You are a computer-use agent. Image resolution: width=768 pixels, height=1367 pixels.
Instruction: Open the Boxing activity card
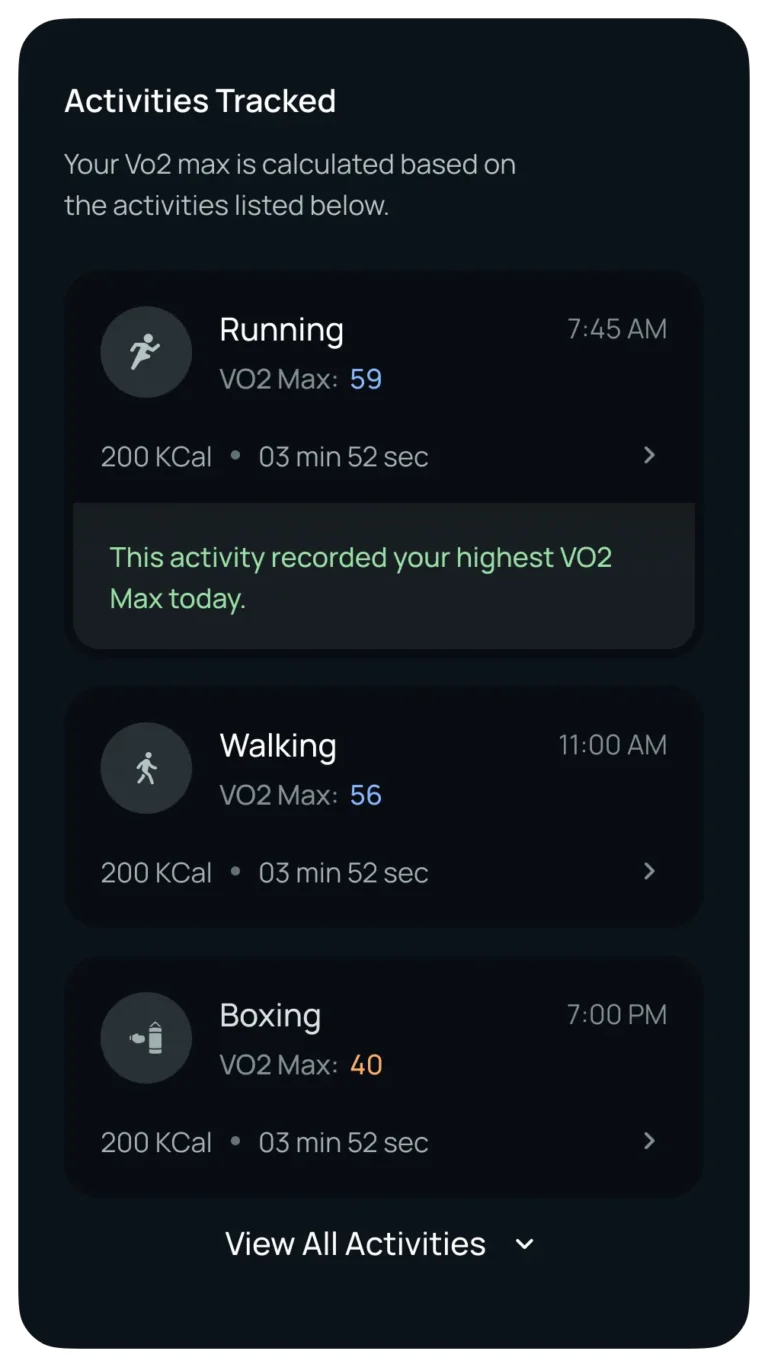383,1077
